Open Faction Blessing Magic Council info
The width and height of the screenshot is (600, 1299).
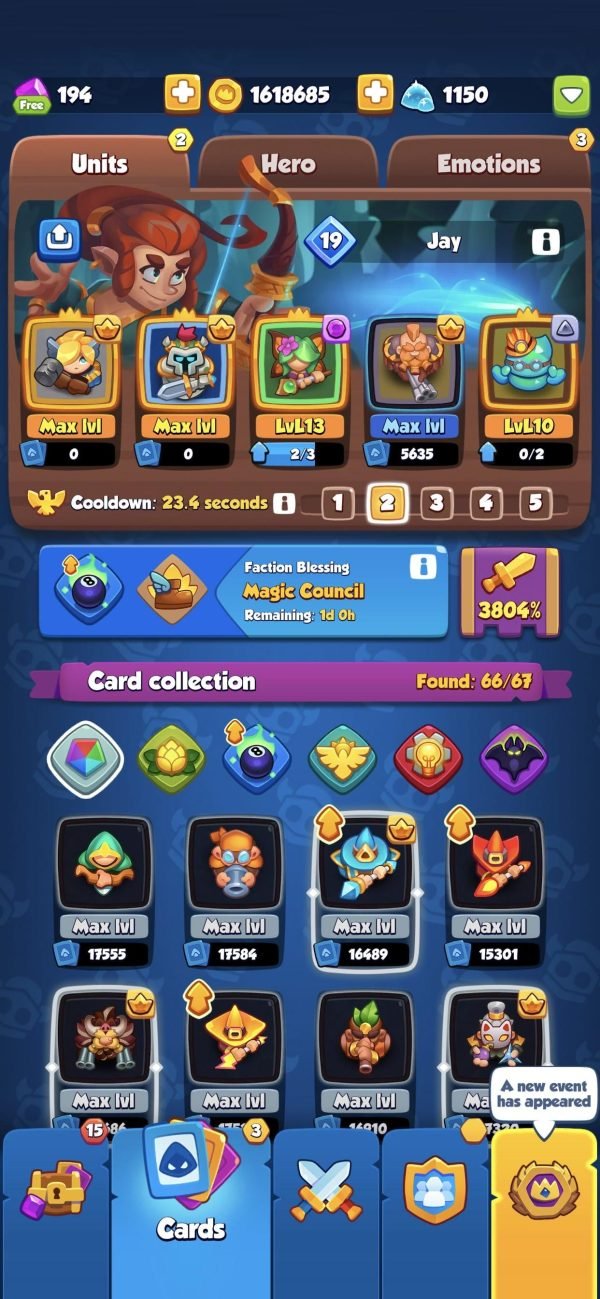coord(423,567)
